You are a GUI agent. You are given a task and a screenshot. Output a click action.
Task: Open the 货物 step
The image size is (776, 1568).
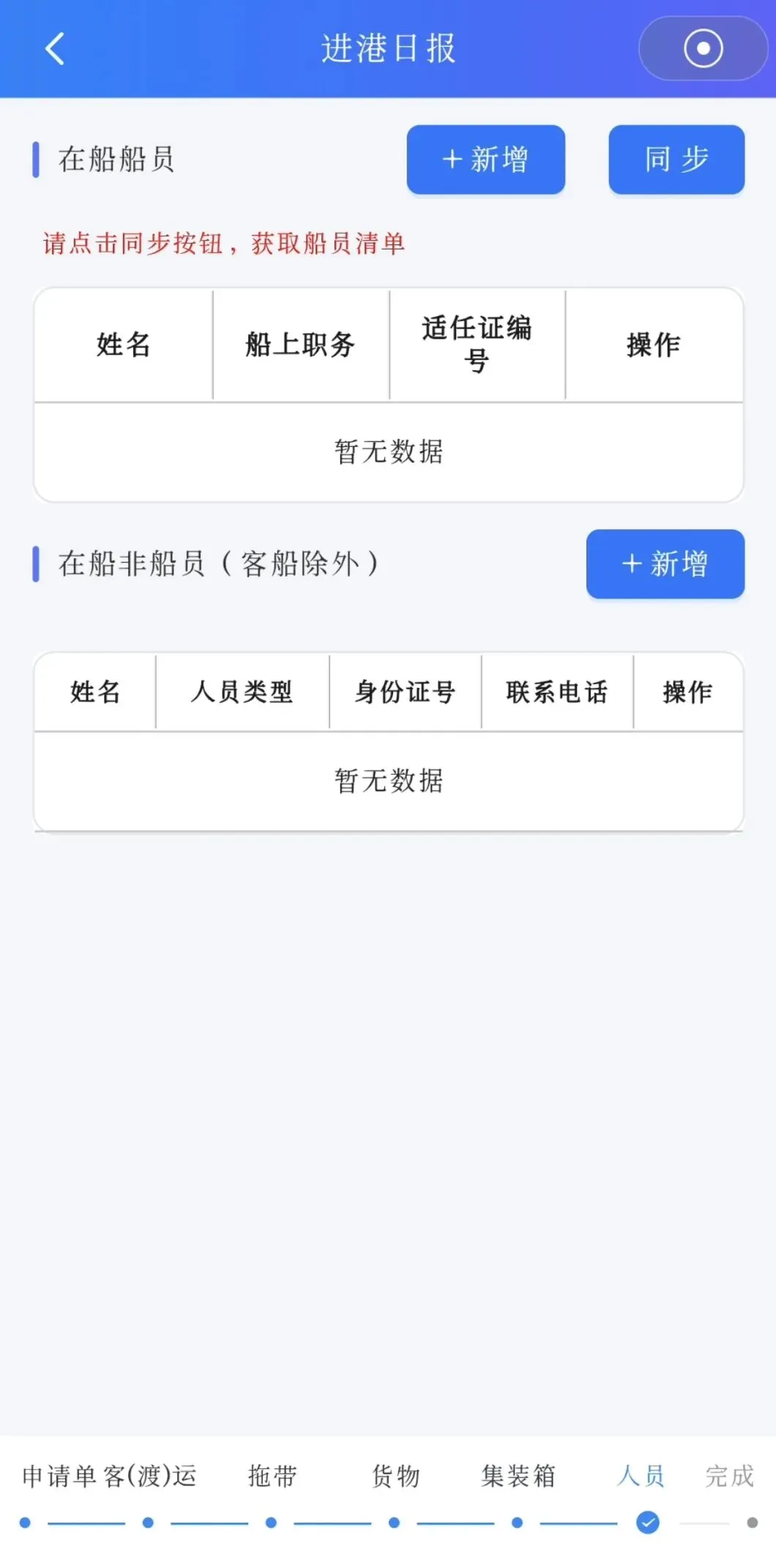point(395,1477)
